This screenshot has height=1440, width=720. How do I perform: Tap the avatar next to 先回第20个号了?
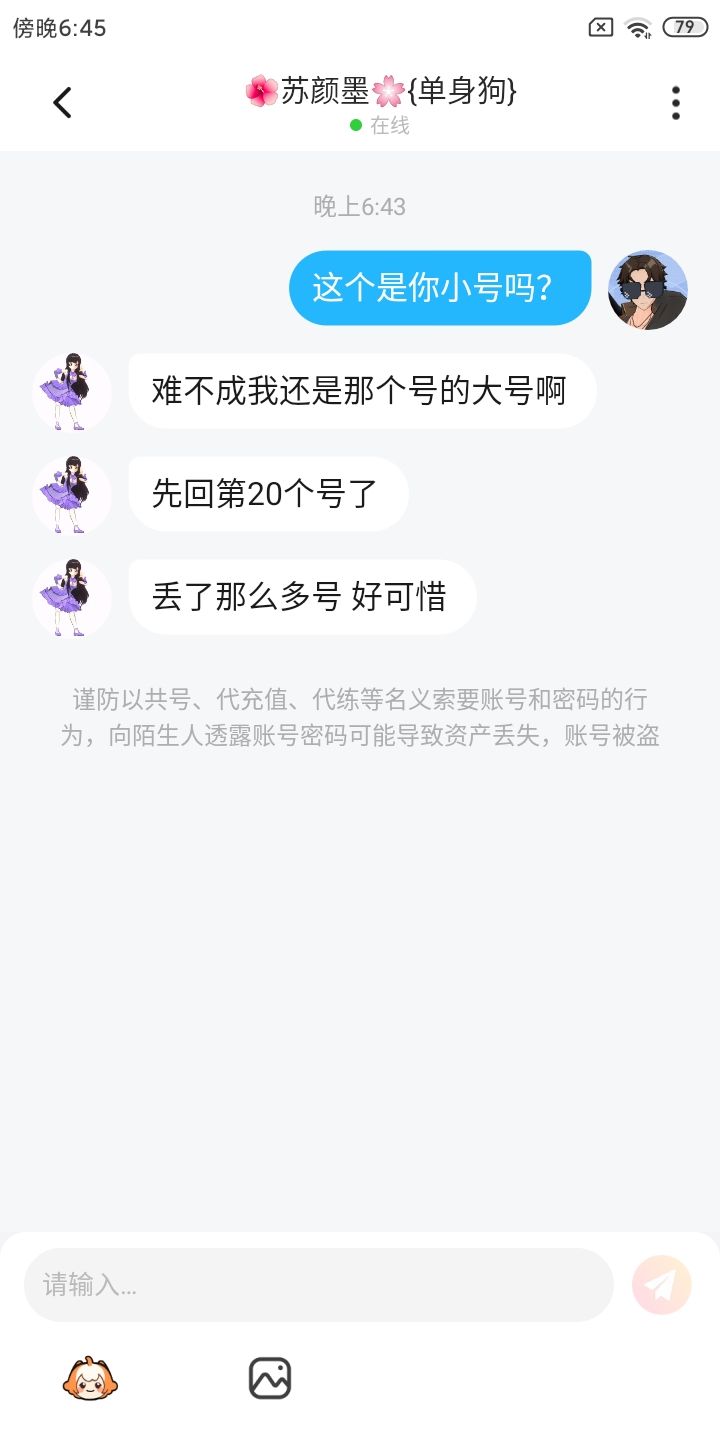pyautogui.click(x=72, y=494)
